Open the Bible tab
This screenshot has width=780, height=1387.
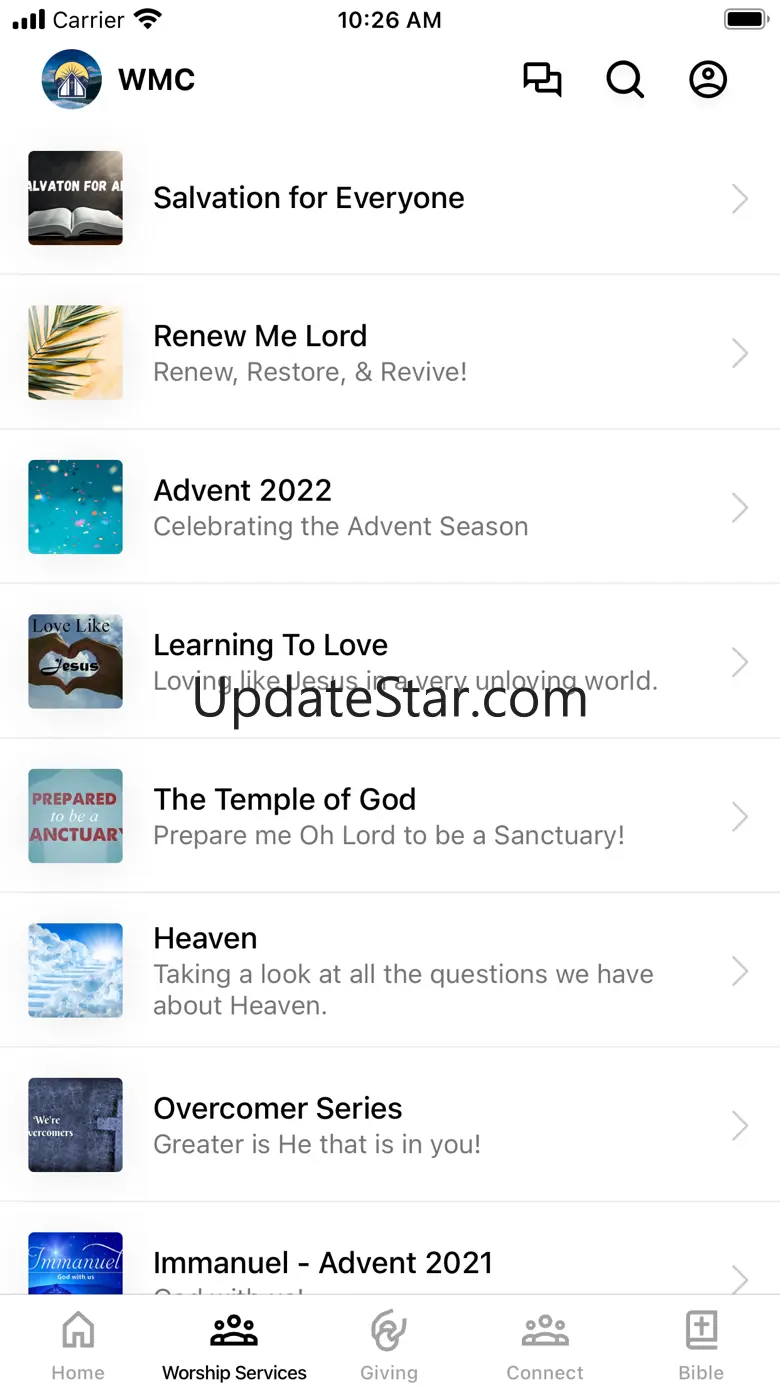coord(701,1345)
